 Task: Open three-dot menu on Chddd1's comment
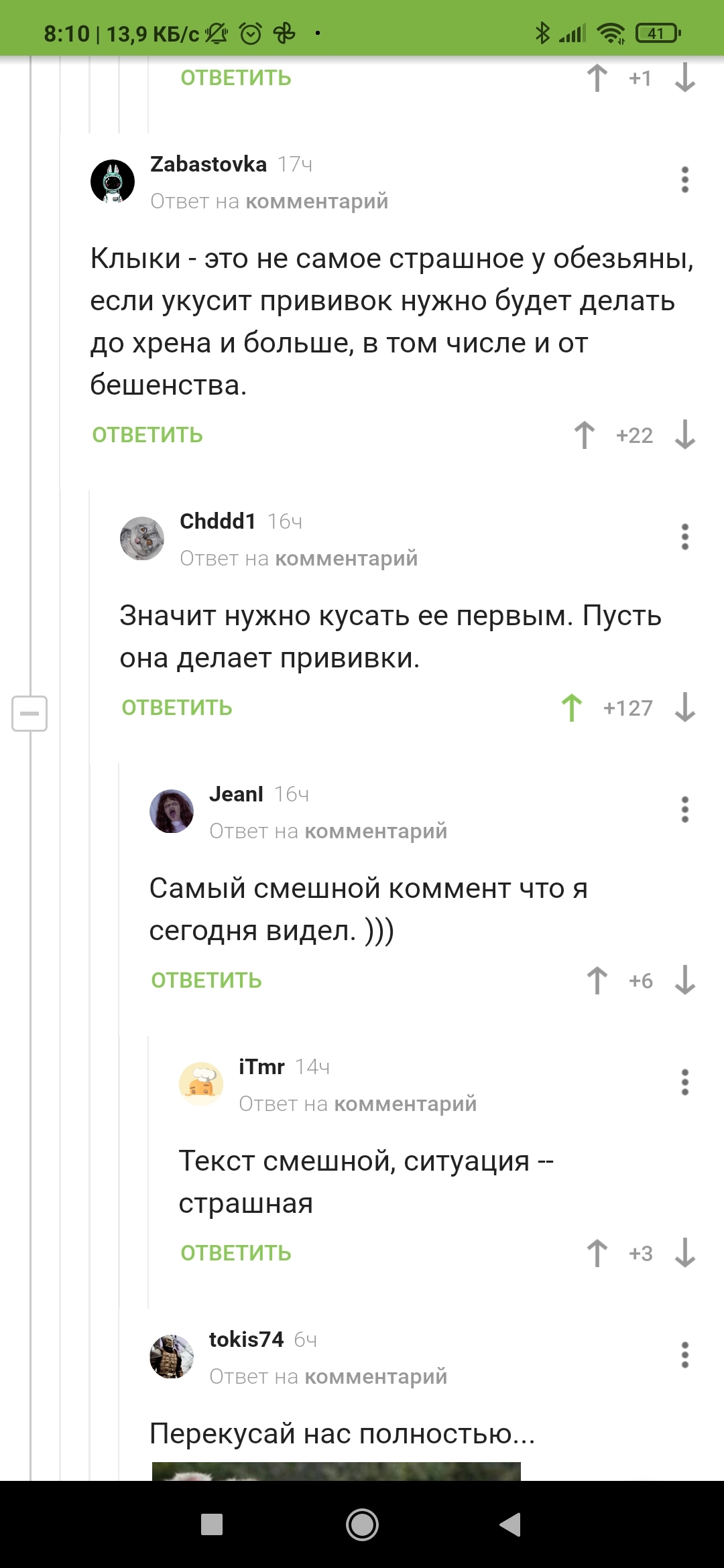(684, 537)
